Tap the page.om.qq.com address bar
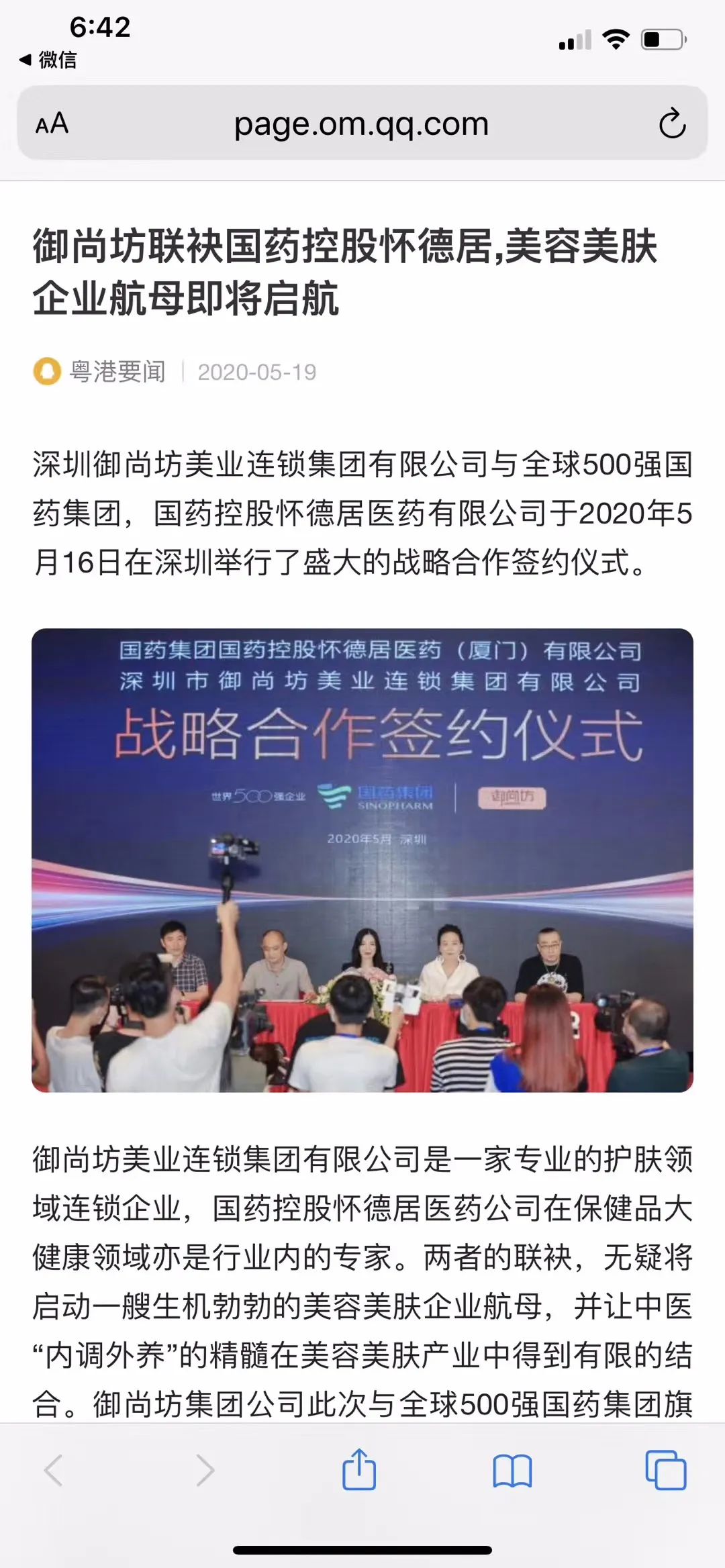The image size is (725, 1568). click(x=361, y=124)
